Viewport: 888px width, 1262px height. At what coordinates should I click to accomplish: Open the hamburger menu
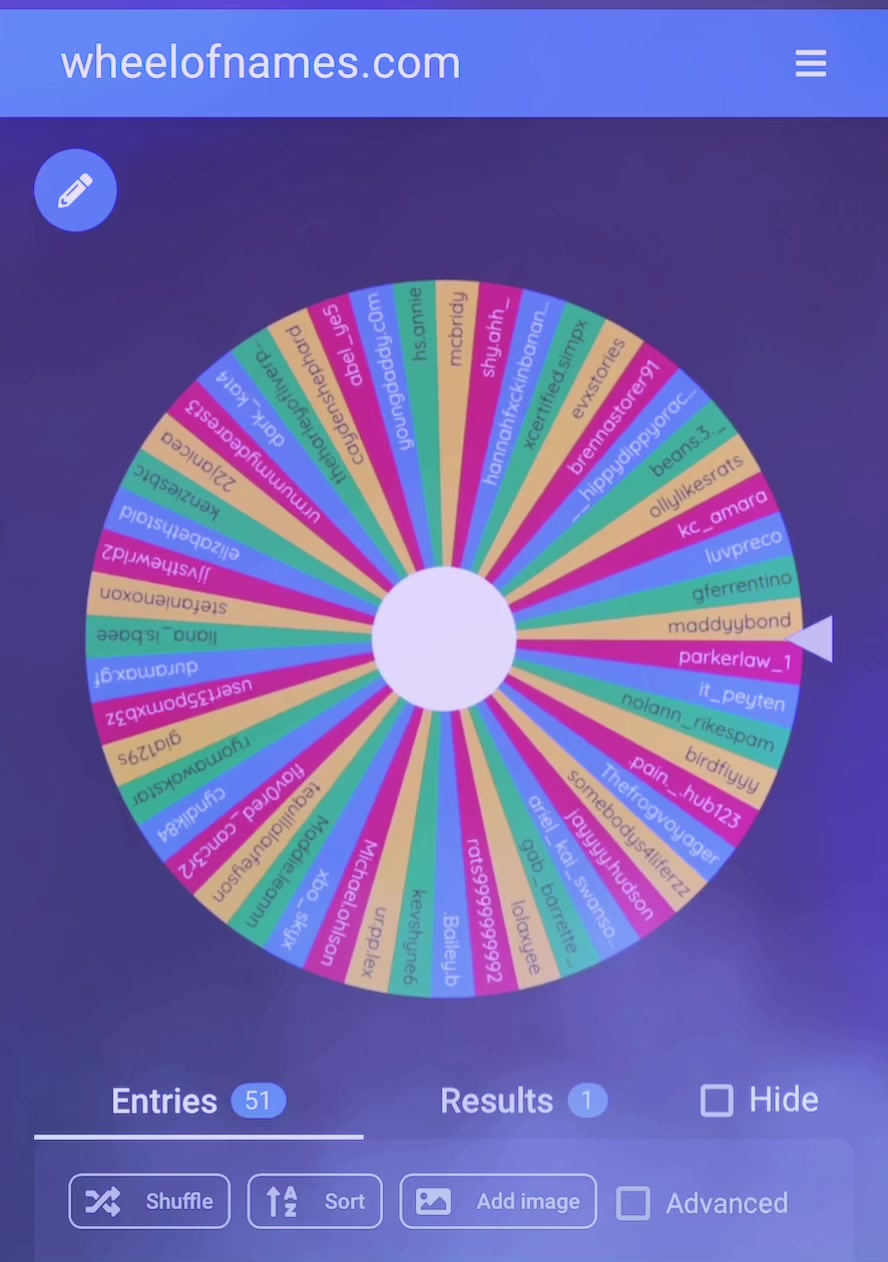coord(810,63)
